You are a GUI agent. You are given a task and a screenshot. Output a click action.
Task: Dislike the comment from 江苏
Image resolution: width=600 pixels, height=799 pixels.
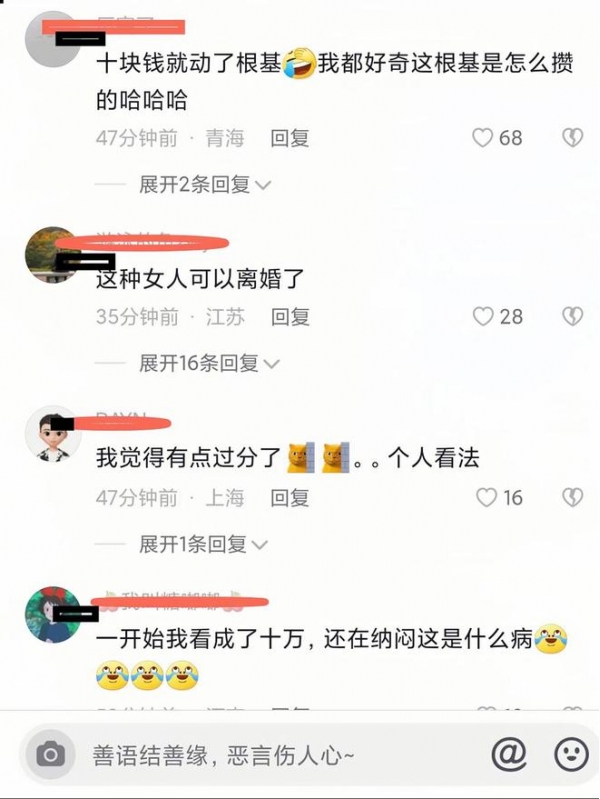(572, 317)
